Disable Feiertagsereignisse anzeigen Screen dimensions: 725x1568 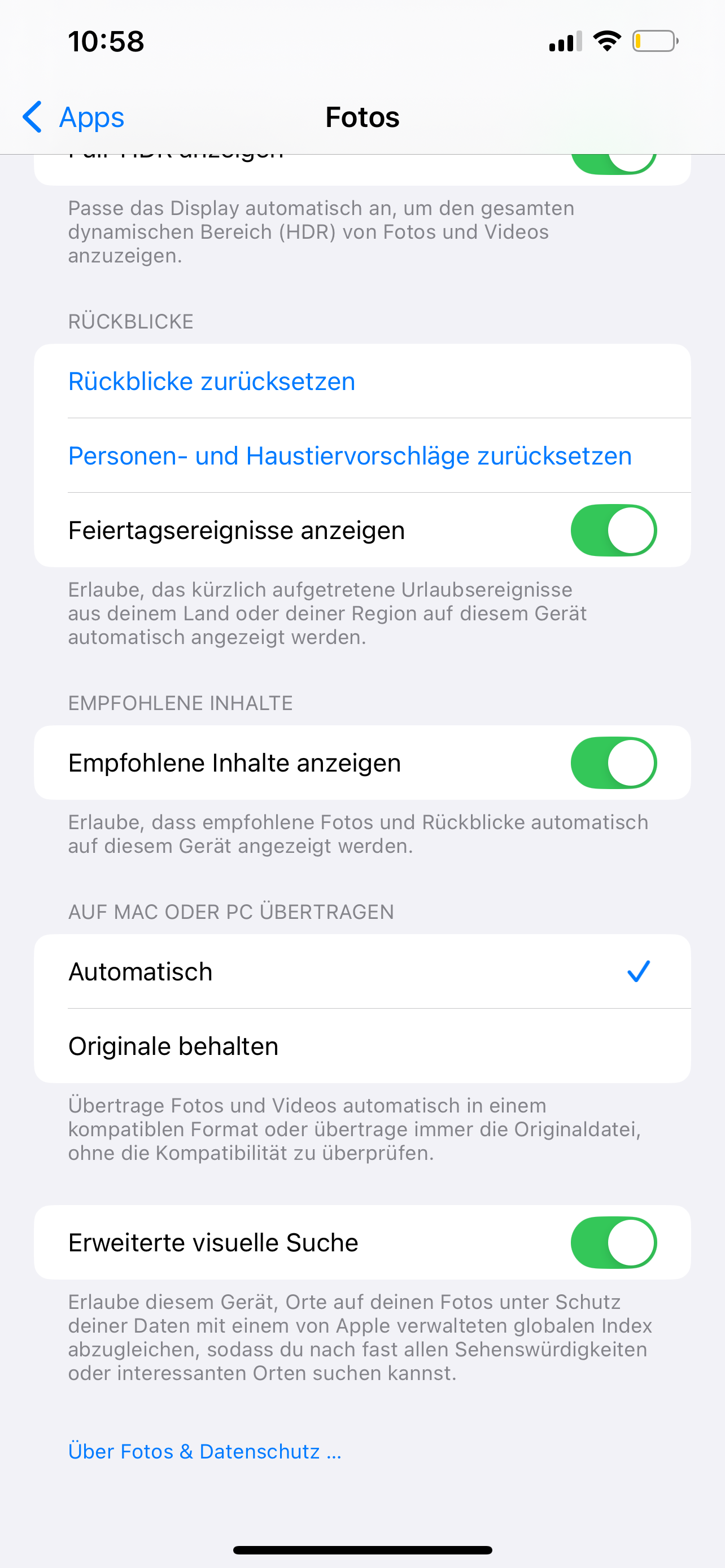tap(614, 529)
